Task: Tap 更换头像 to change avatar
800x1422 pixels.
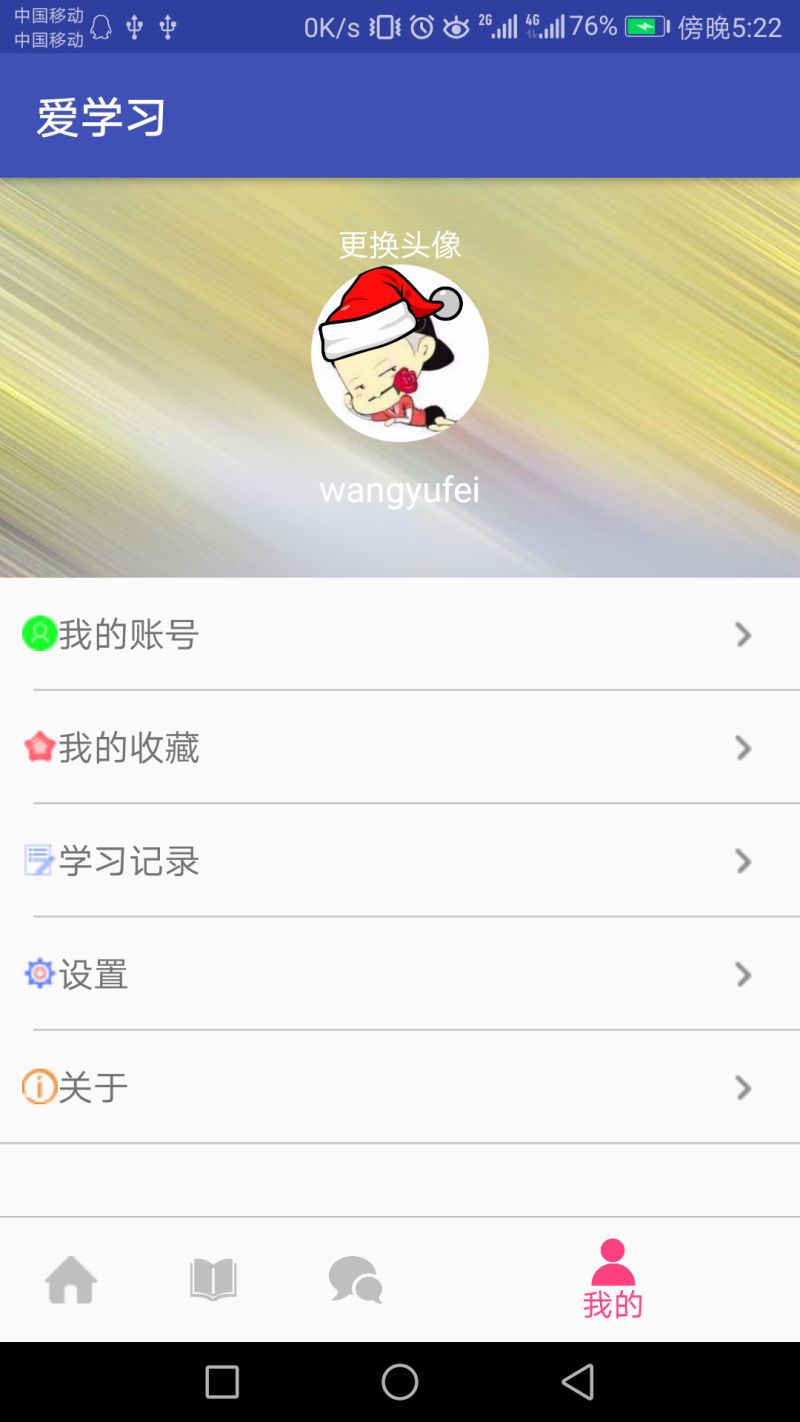Action: tap(399, 245)
